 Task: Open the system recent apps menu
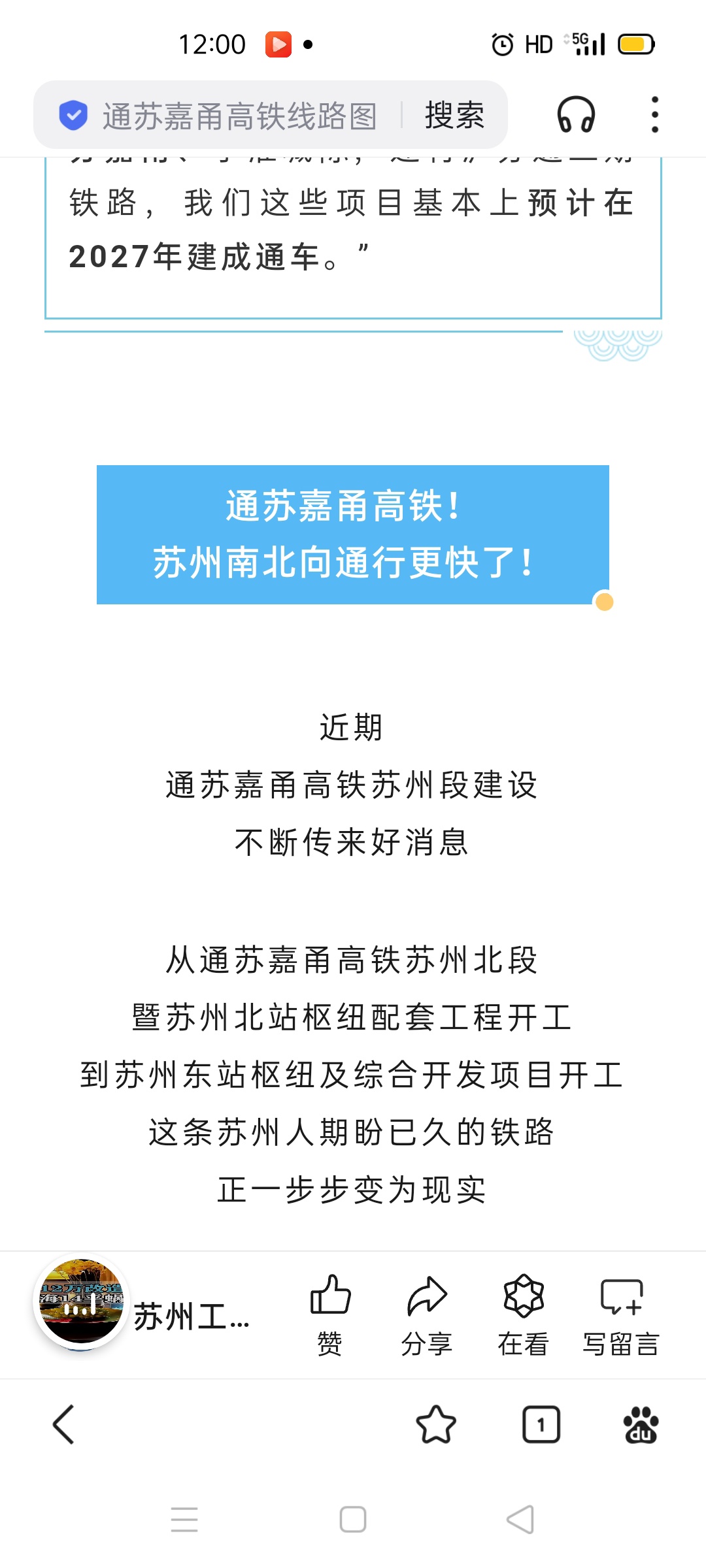point(184,1519)
